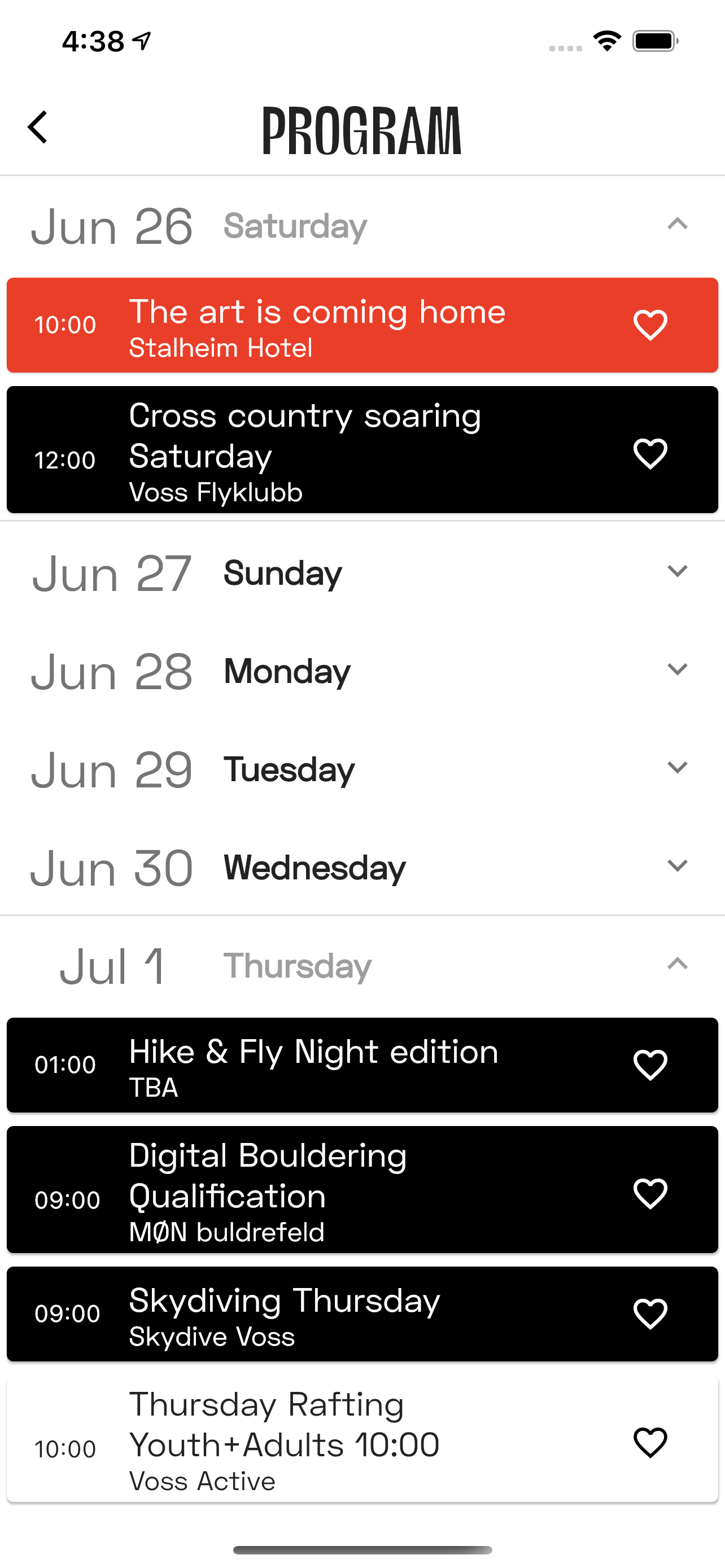This screenshot has height=1568, width=725.
Task: Open Digital Bouldering Qualification event
Action: (x=362, y=1190)
